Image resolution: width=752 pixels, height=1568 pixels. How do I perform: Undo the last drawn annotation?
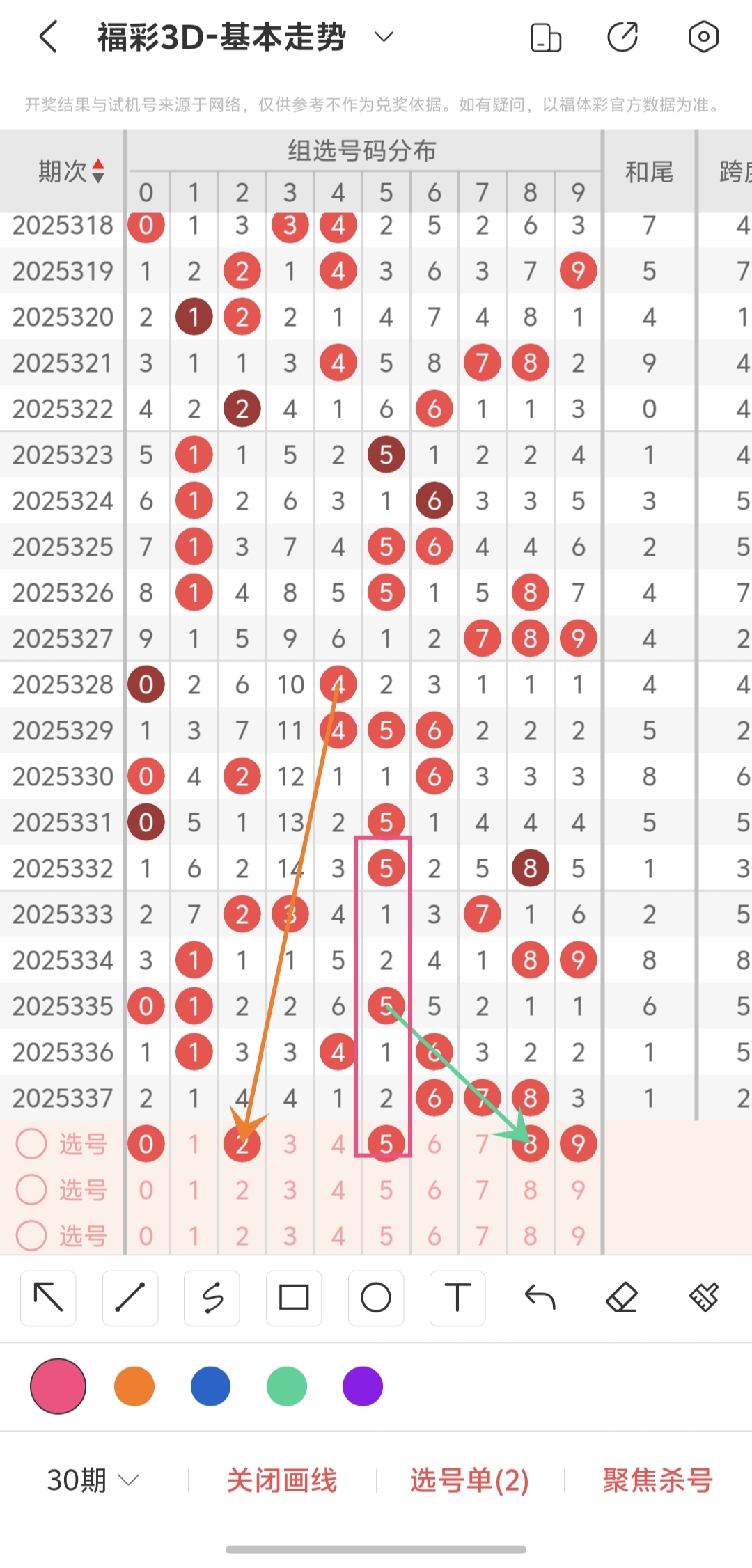click(x=540, y=1296)
